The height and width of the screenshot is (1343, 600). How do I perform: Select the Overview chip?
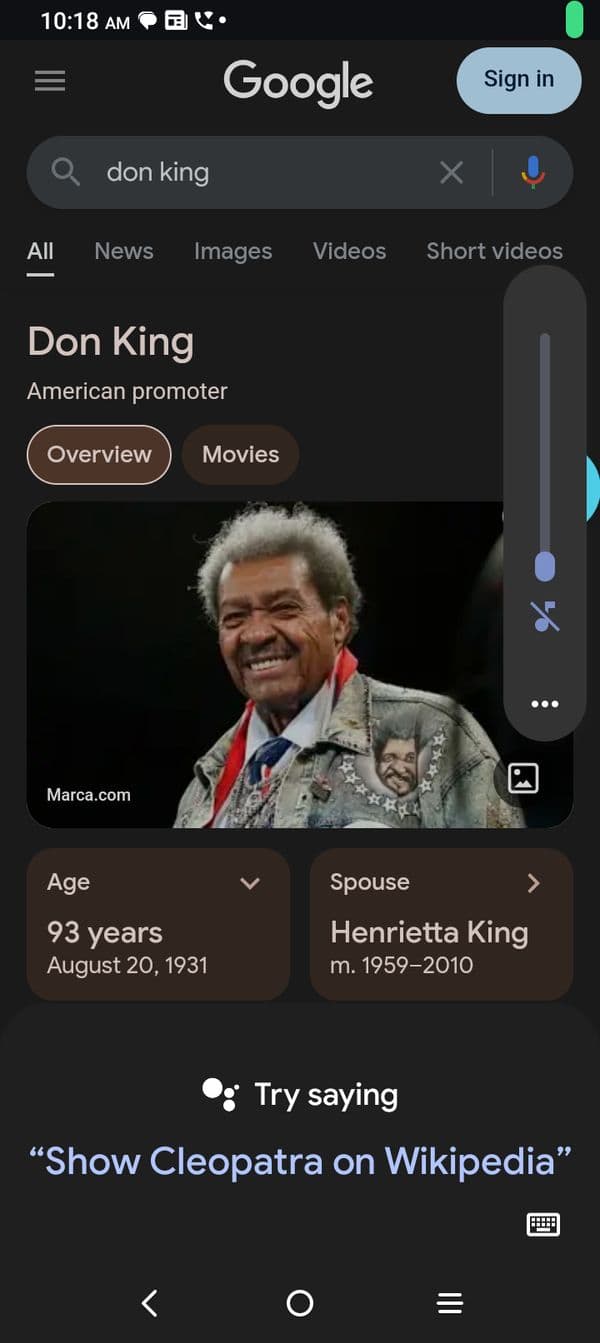pyautogui.click(x=99, y=454)
